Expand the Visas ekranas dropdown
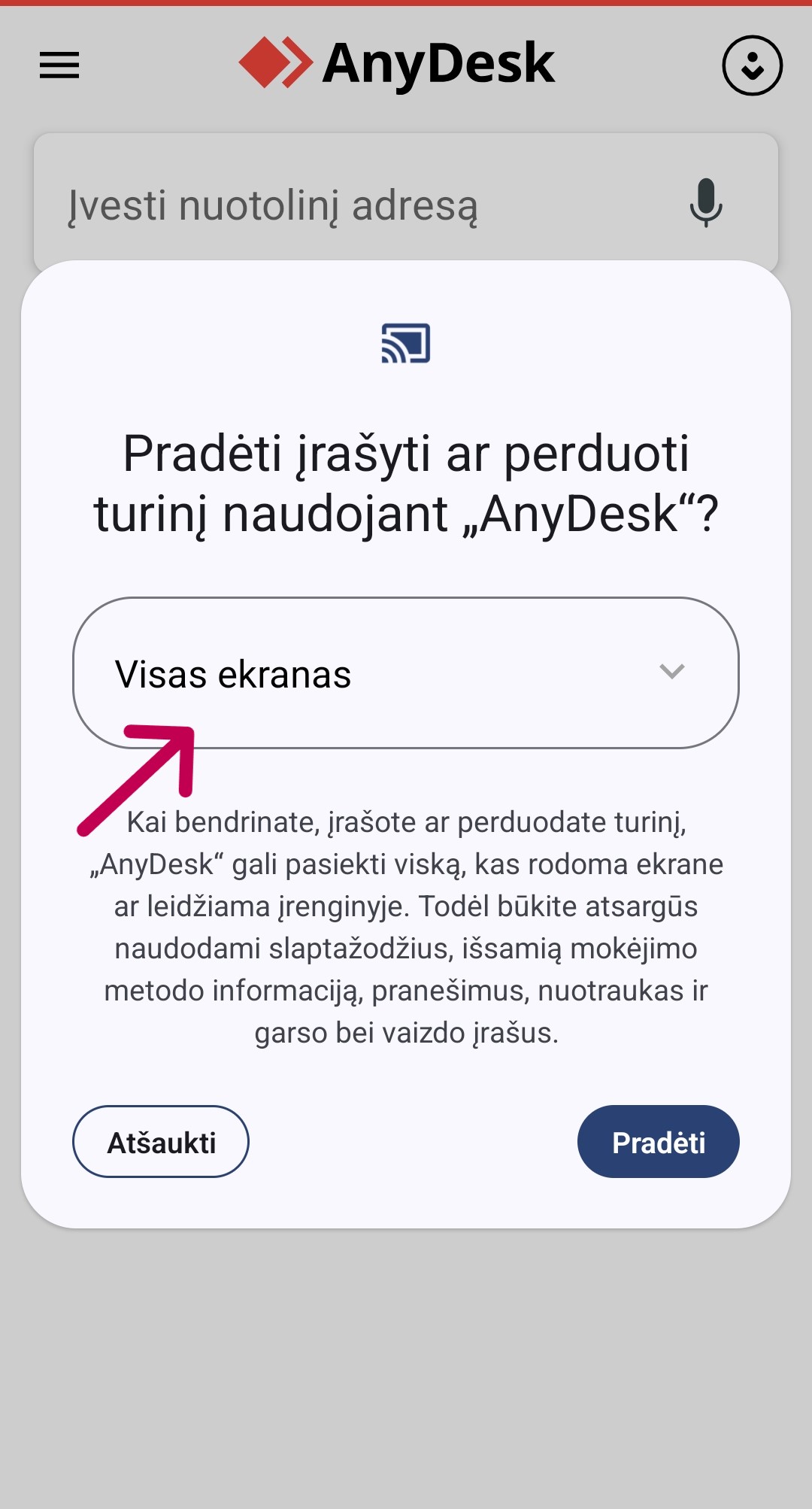Viewport: 812px width, 1509px height. tap(406, 673)
